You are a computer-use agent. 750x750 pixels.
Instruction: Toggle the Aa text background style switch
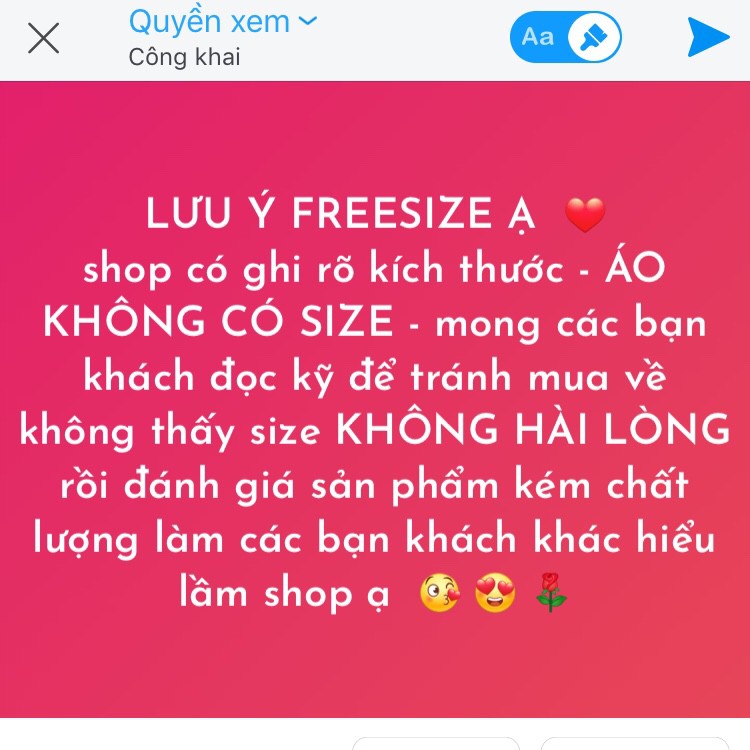(x=566, y=38)
